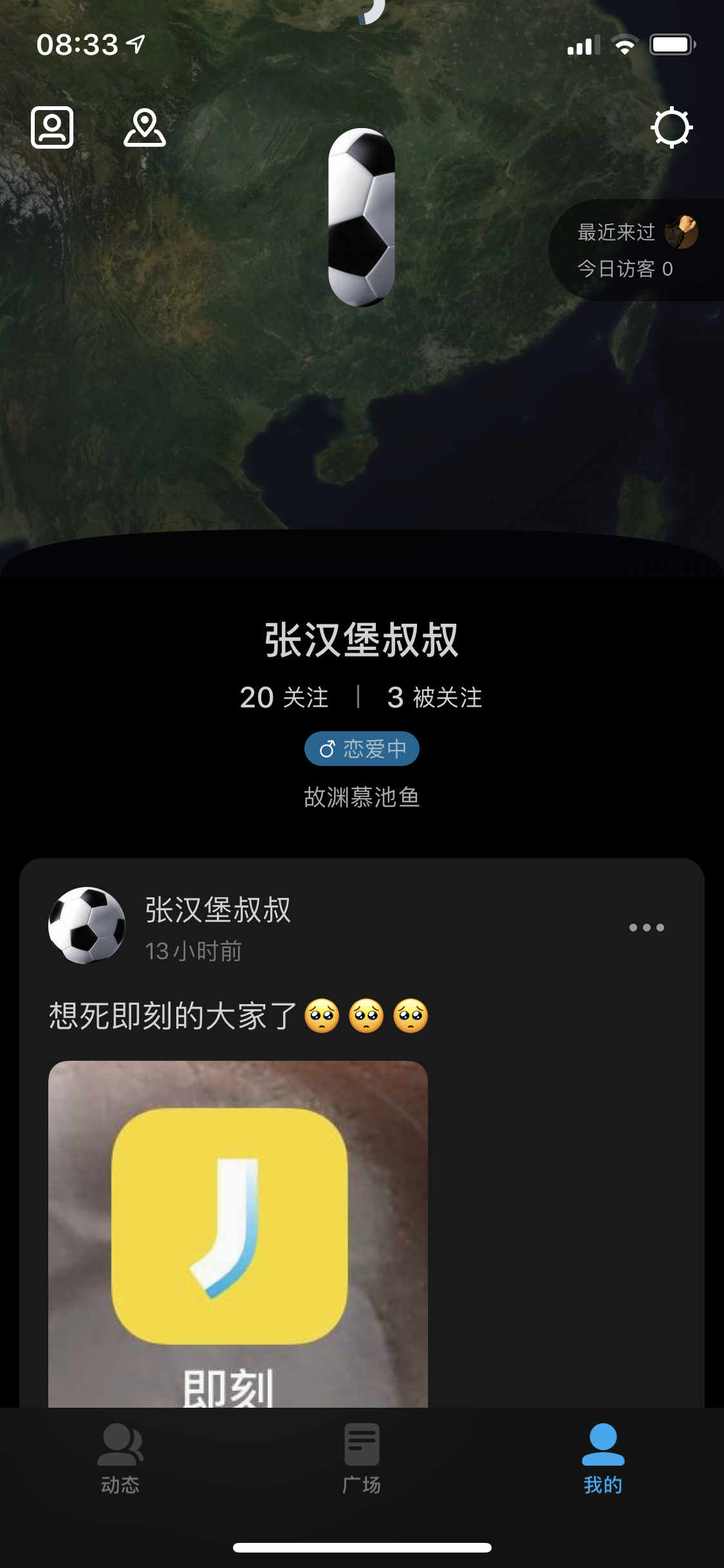Viewport: 724px width, 1568px height.
Task: View recent visitors in 最近来过
Action: point(637,250)
